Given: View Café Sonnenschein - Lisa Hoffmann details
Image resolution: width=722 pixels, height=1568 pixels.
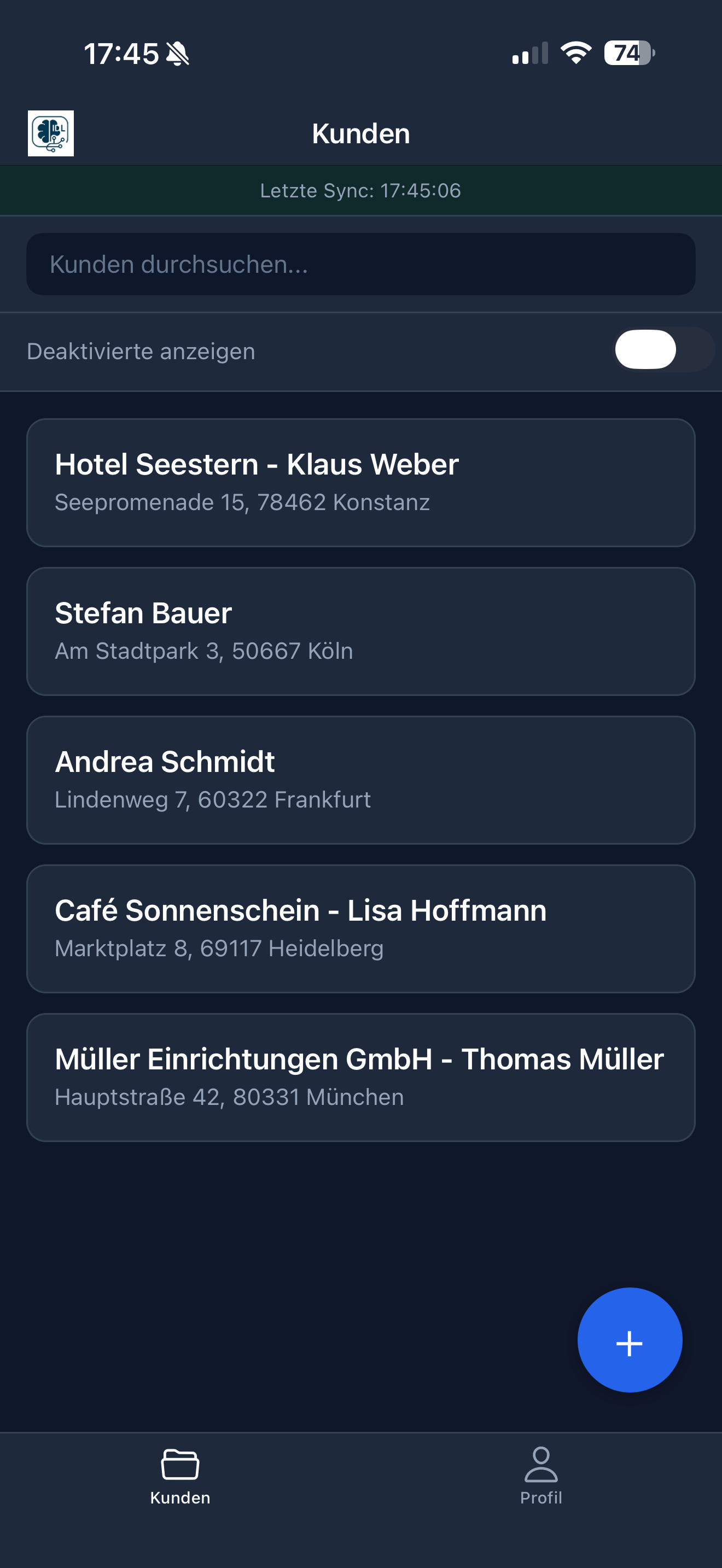Looking at the screenshot, I should [360, 928].
